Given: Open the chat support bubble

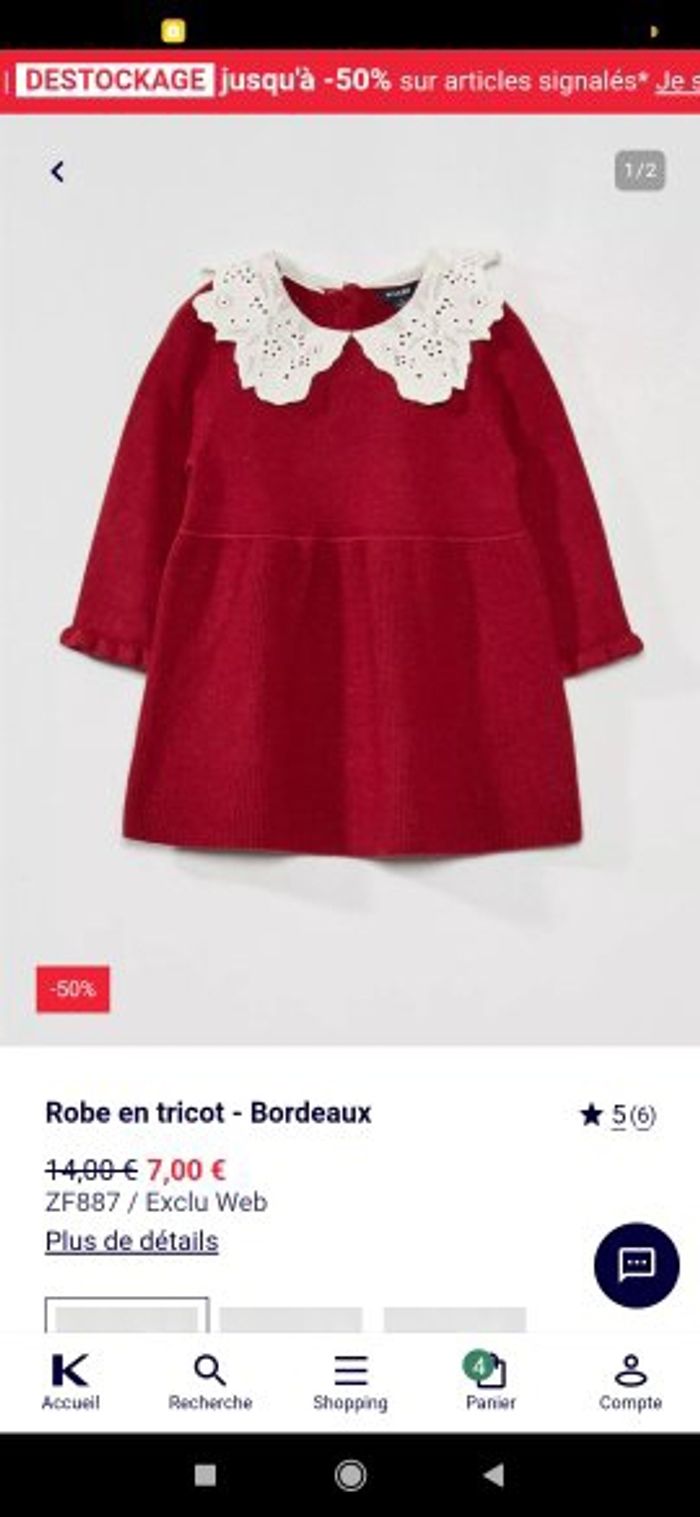Looking at the screenshot, I should point(636,1265).
